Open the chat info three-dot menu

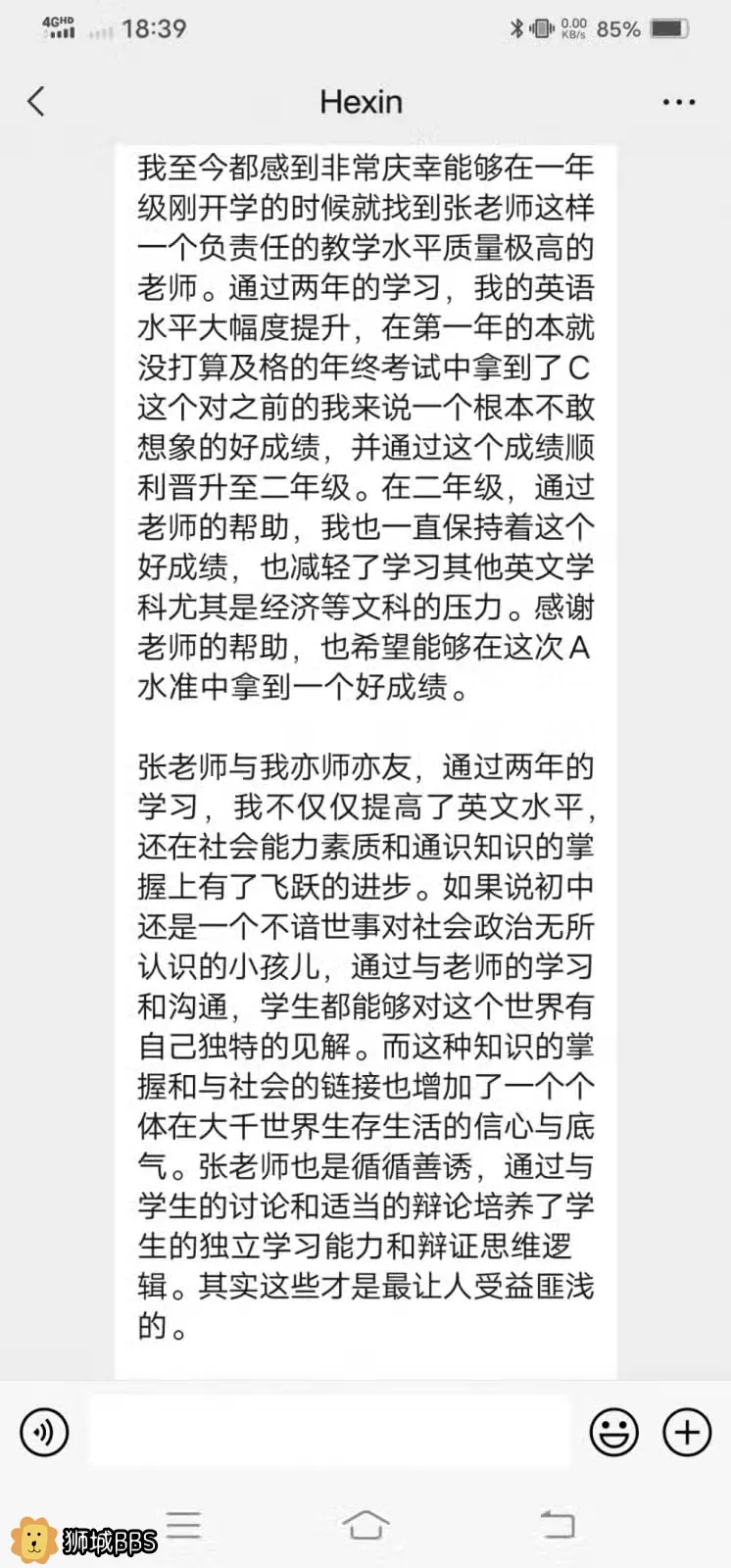coord(678,102)
